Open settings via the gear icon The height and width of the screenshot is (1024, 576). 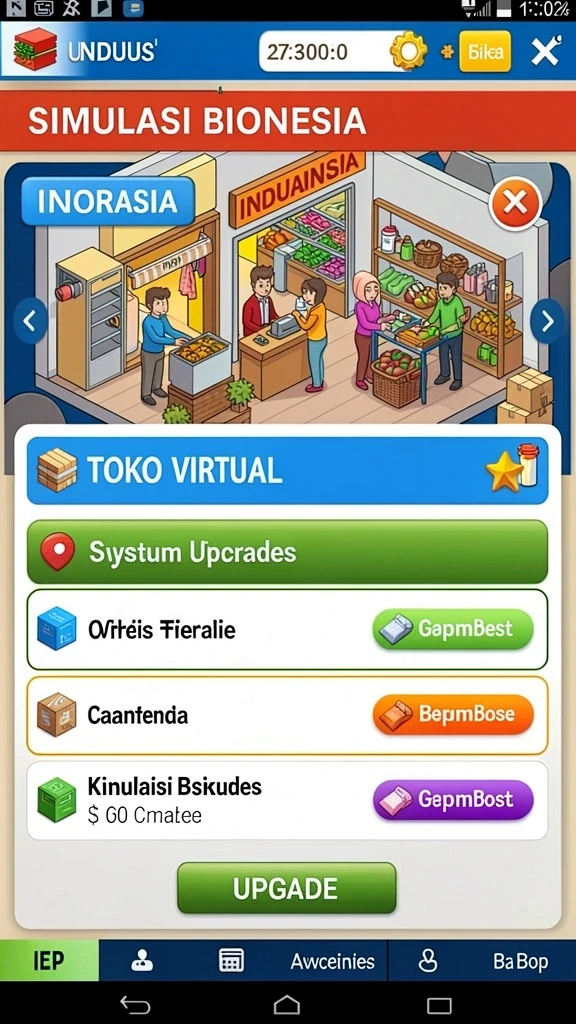coord(409,52)
